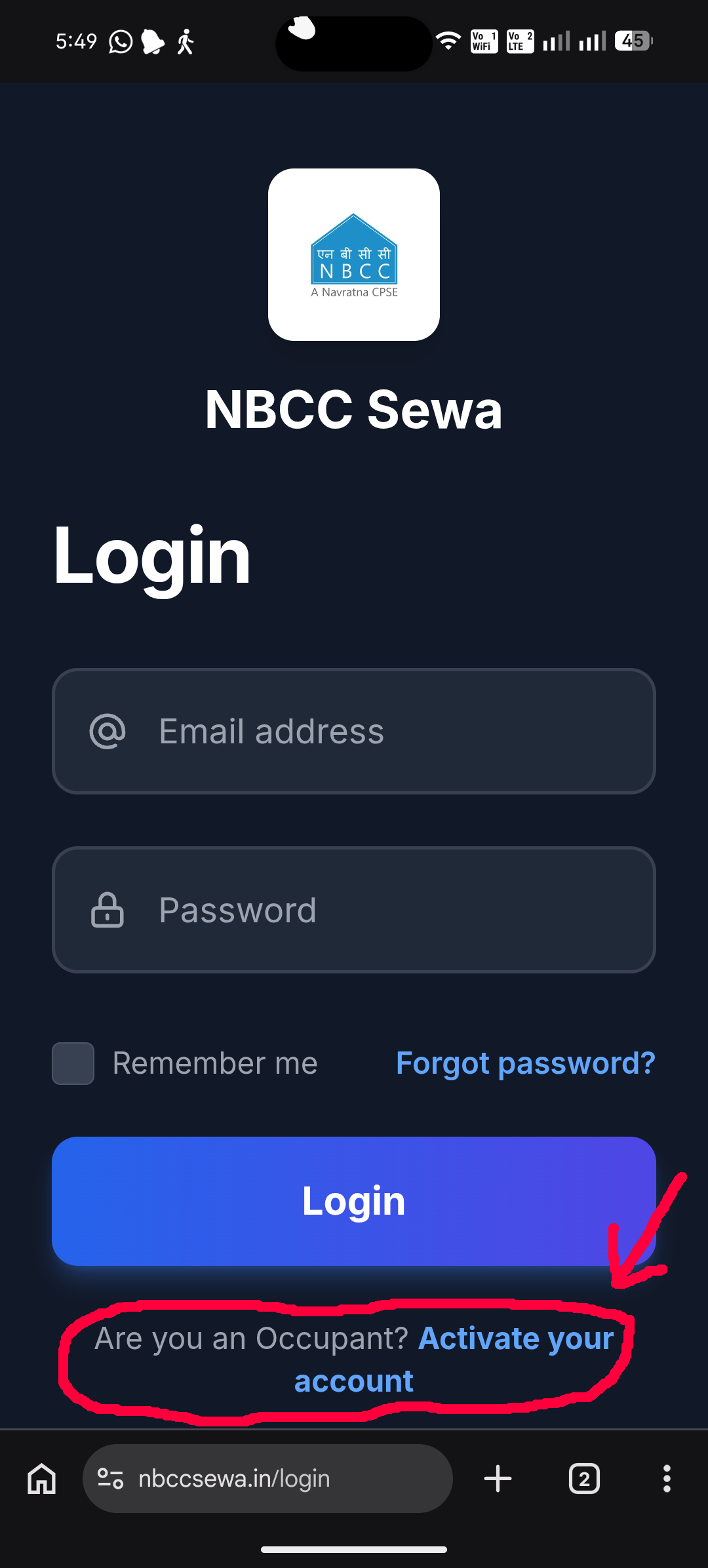Image resolution: width=708 pixels, height=1568 pixels.
Task: Open the WhatsApp icon in the status bar
Action: [120, 41]
